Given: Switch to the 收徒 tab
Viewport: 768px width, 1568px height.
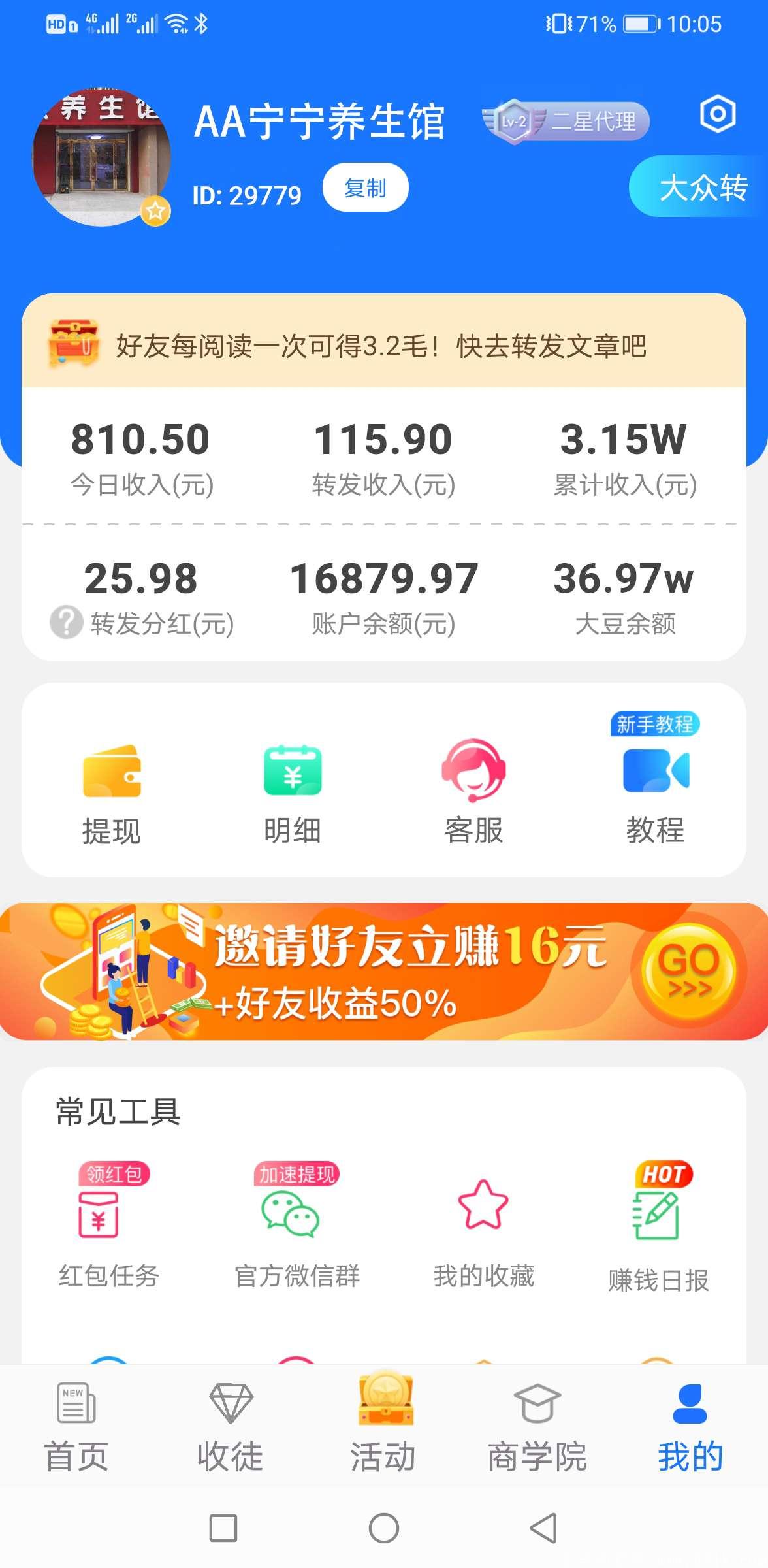Looking at the screenshot, I should tap(231, 1427).
